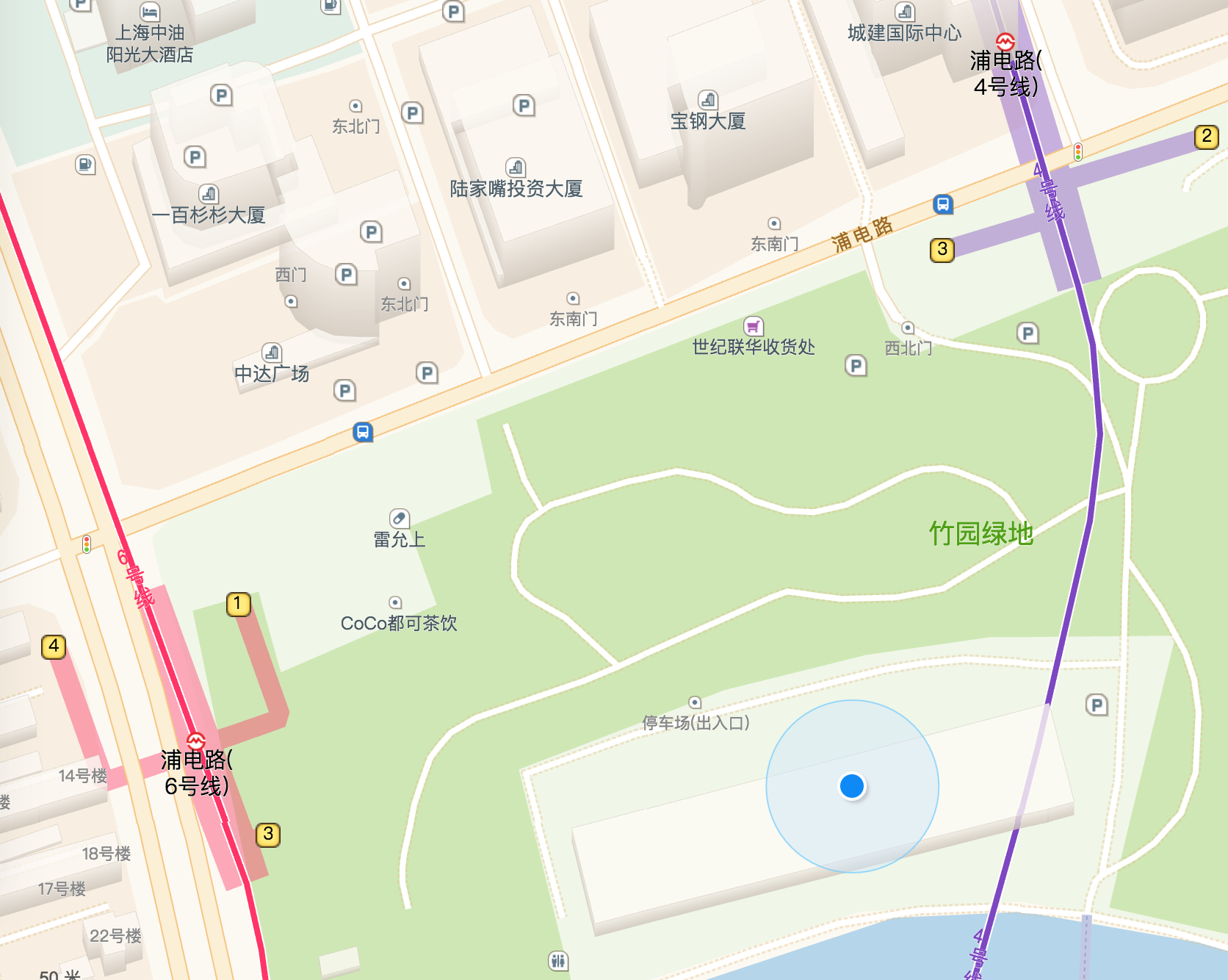Tap the restroom marker near the river

click(x=558, y=960)
